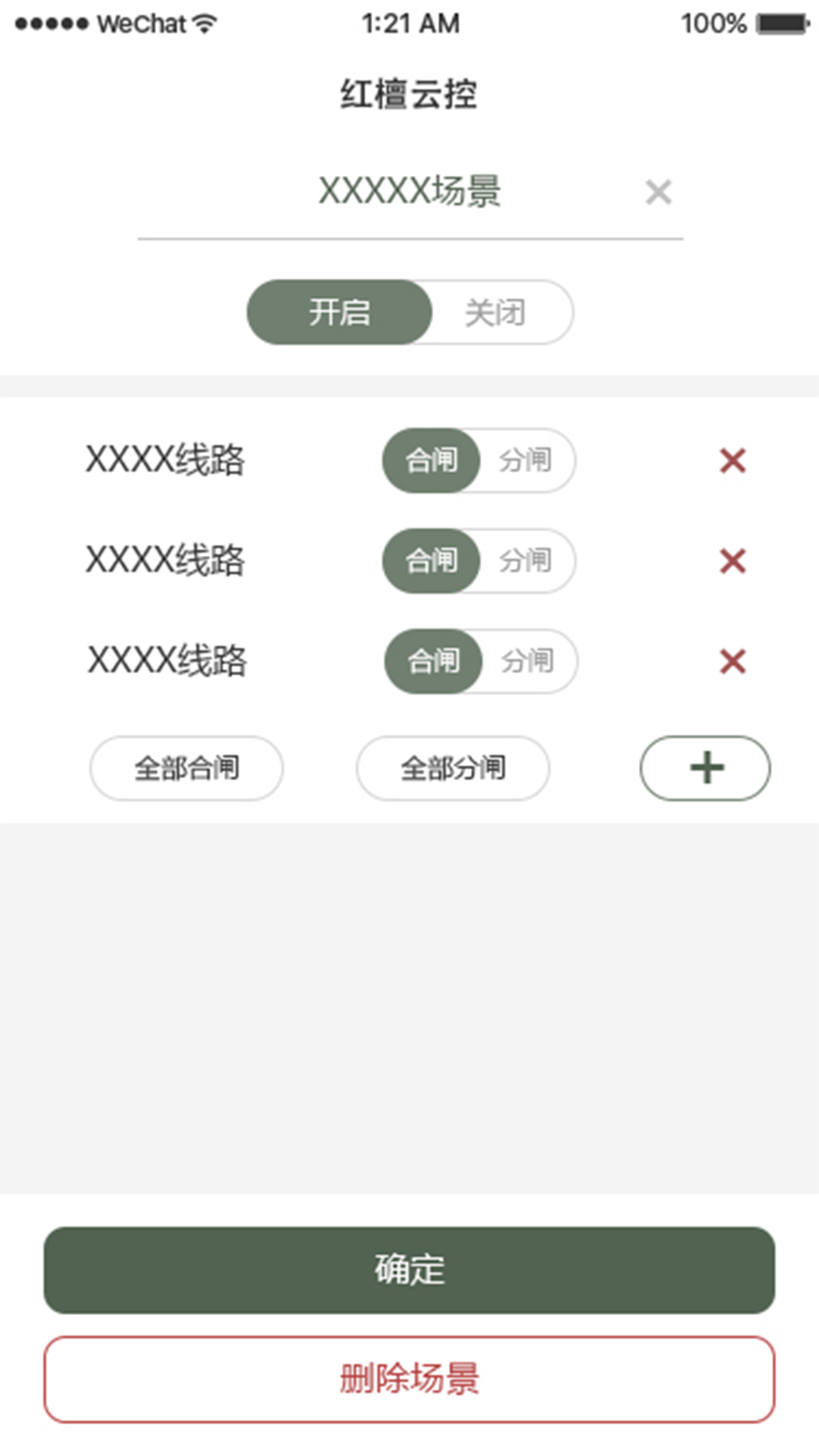Remove the third XXXX线路 with red X
This screenshot has width=819, height=1456.
coord(733,661)
